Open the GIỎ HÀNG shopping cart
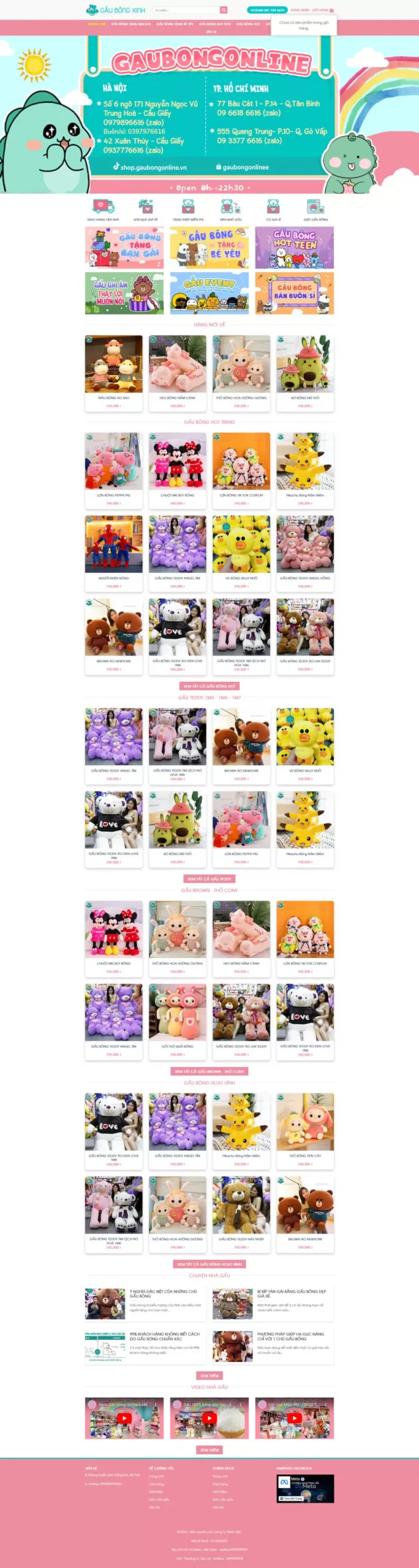This screenshot has height=1568, width=419. (322, 10)
